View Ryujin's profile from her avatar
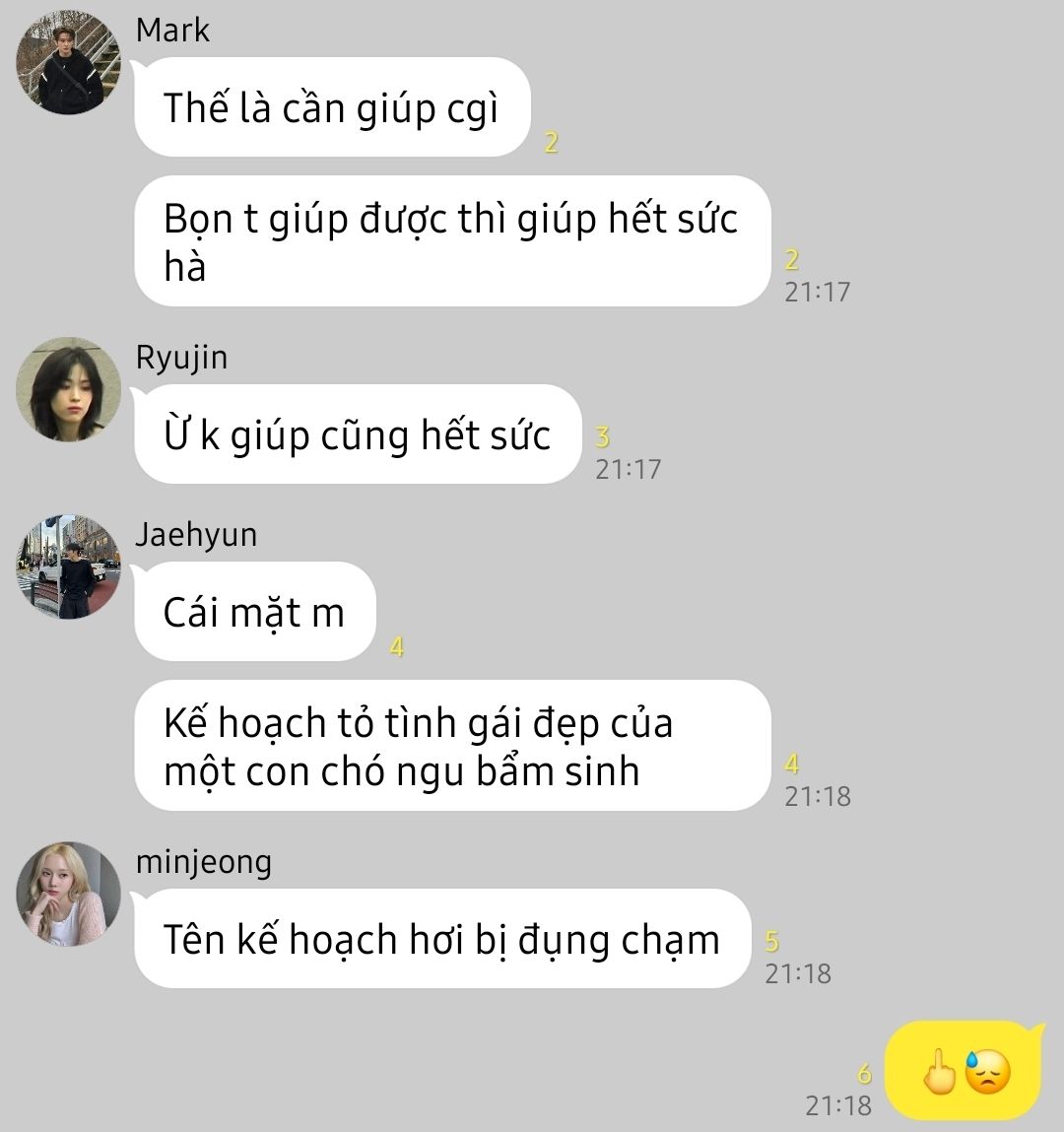Image resolution: width=1064 pixels, height=1132 pixels. (69, 389)
